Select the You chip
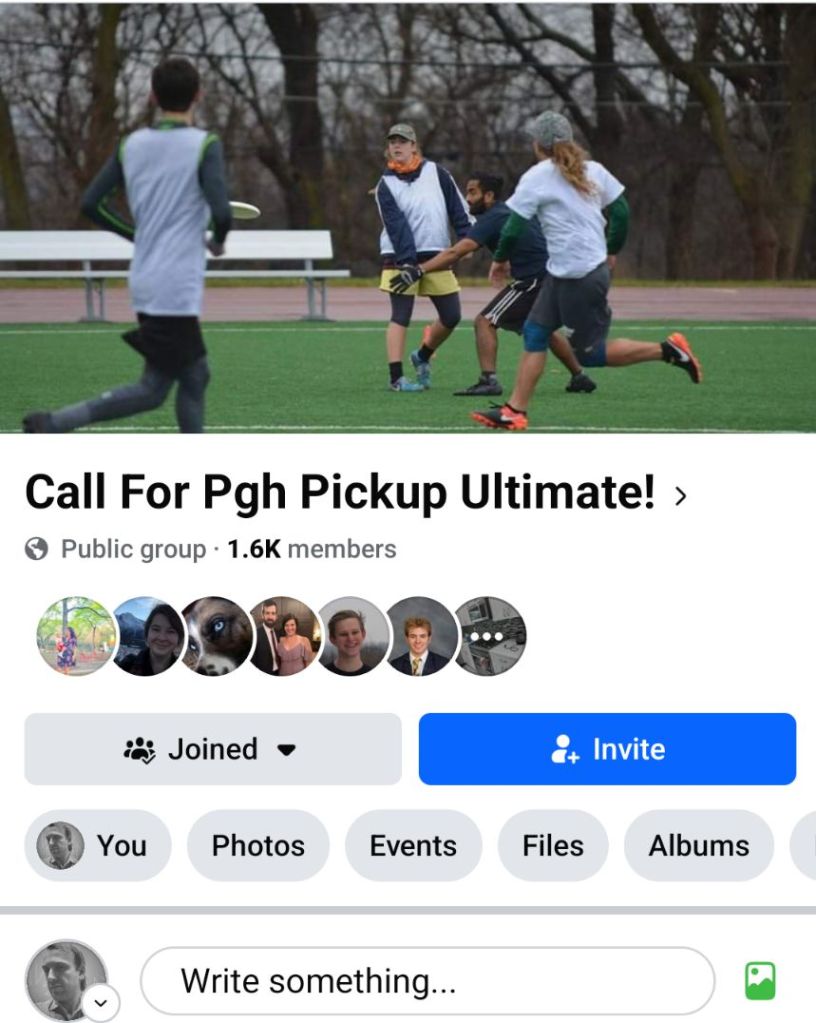The height and width of the screenshot is (1023, 816). point(98,845)
